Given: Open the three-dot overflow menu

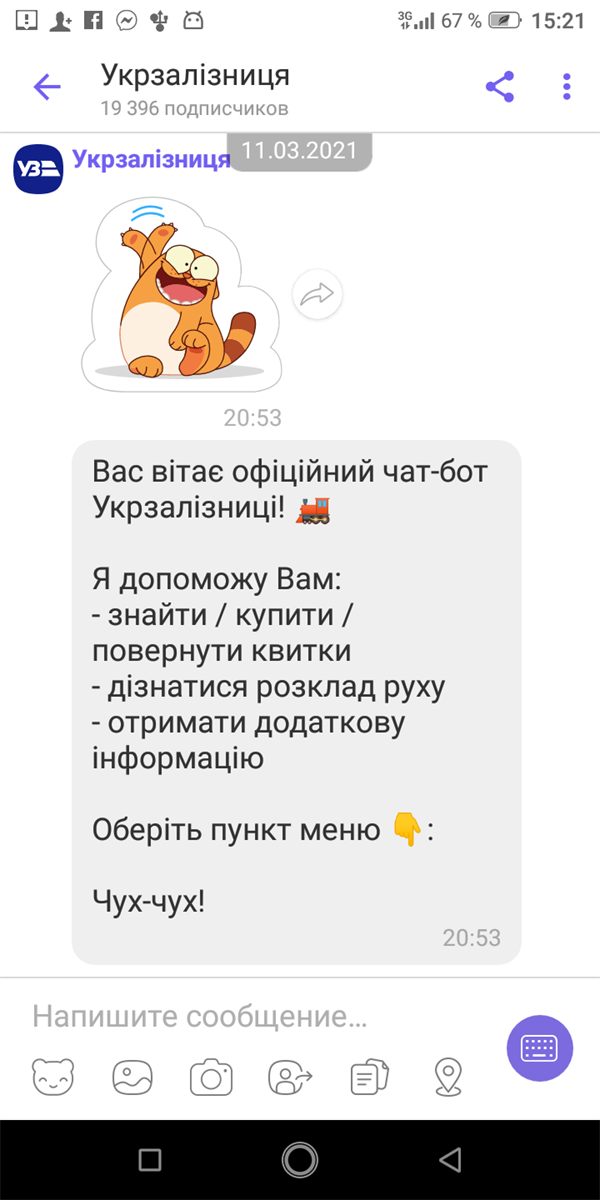Looking at the screenshot, I should pyautogui.click(x=566, y=86).
